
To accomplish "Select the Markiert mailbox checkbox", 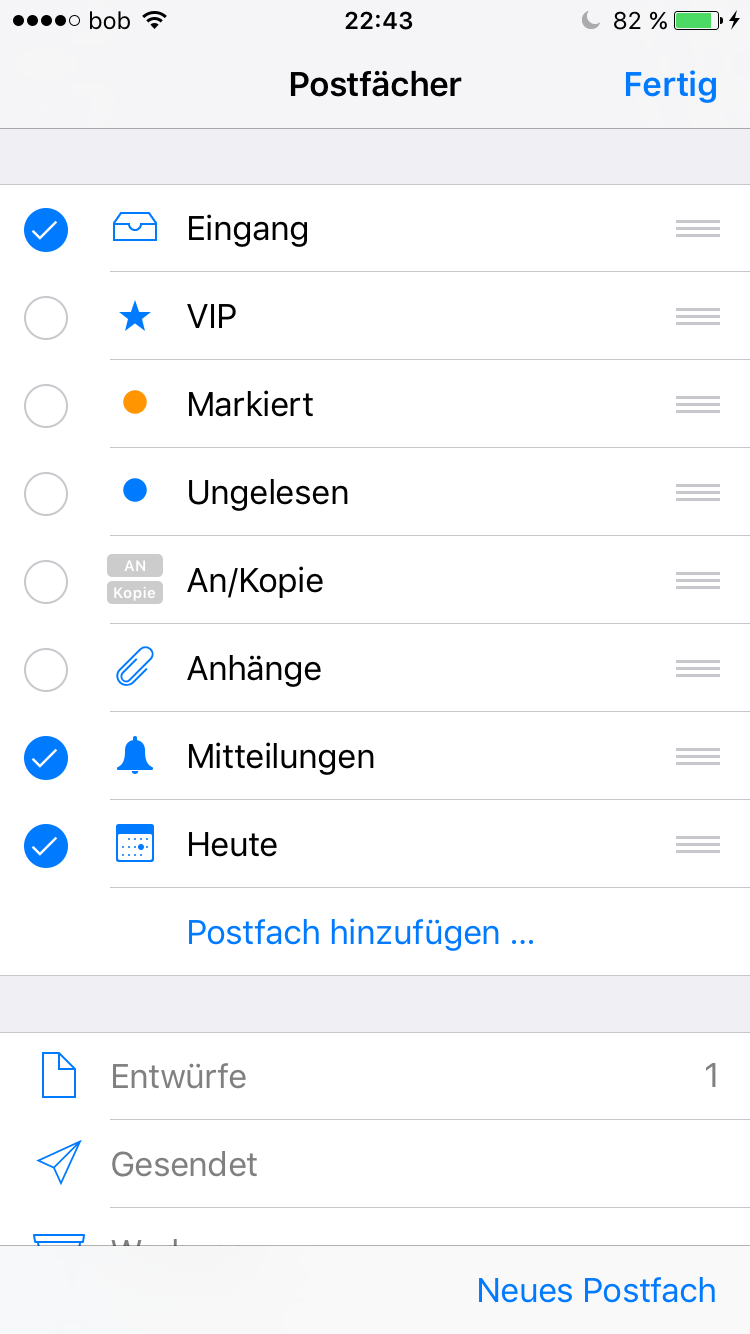I will [x=46, y=406].
